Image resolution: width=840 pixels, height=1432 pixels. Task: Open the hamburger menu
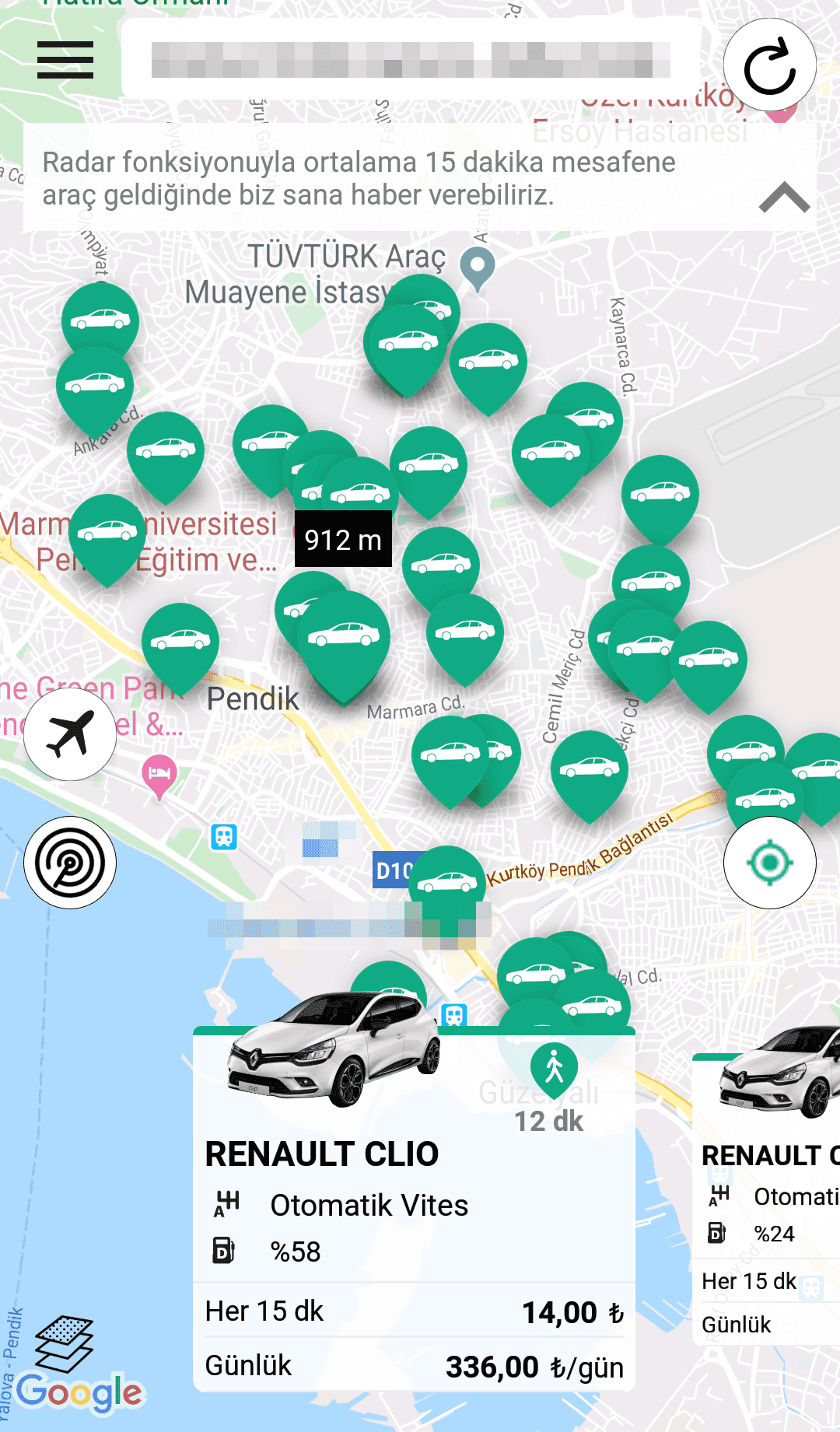click(65, 60)
